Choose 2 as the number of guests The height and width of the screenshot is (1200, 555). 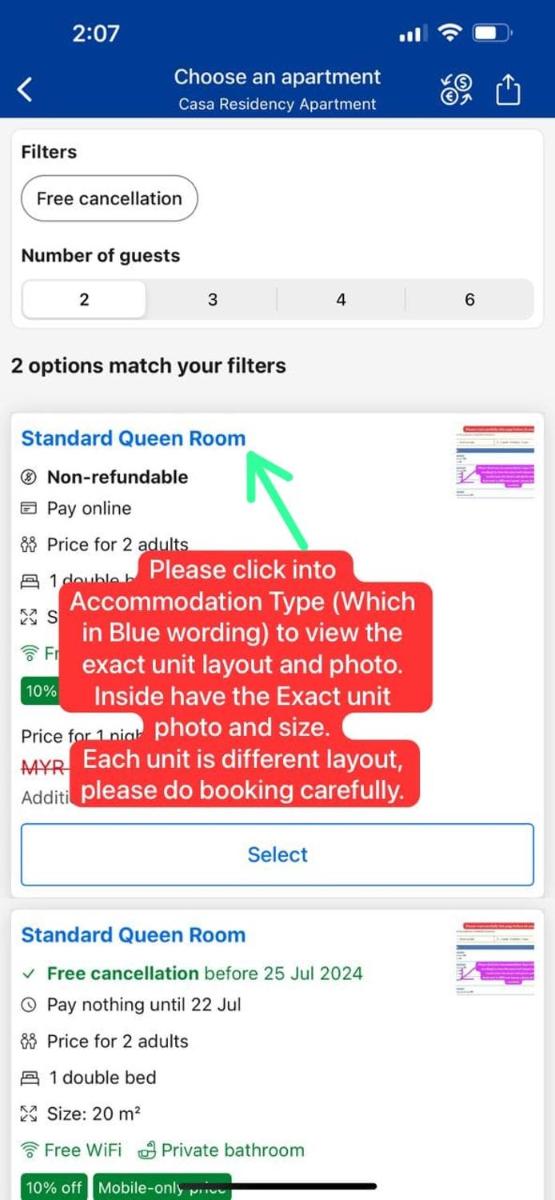84,299
